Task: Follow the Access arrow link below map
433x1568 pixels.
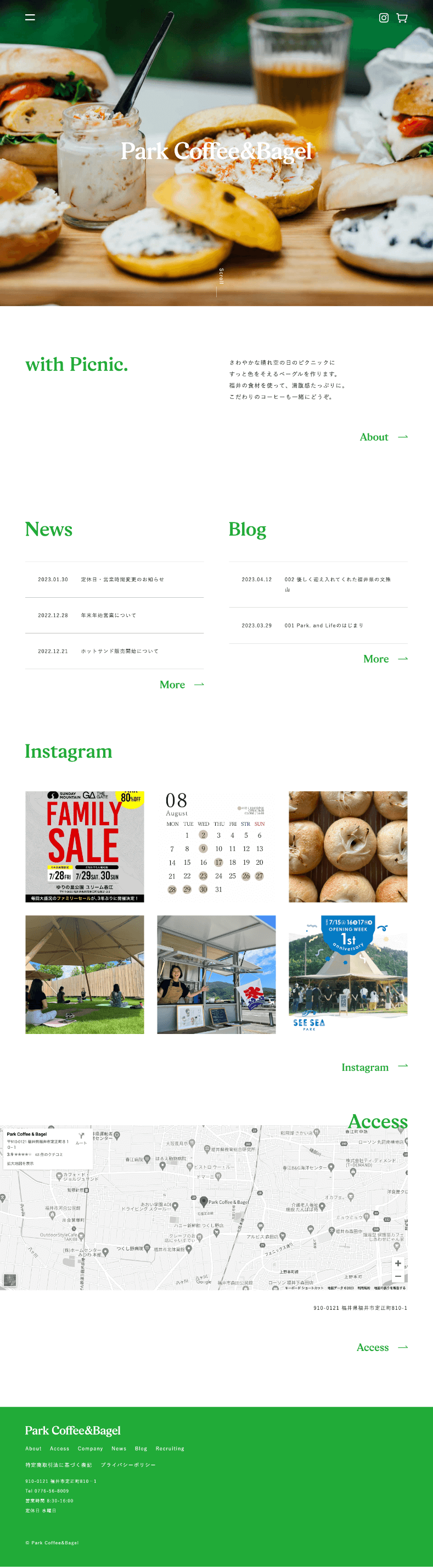Action: coord(381,1348)
